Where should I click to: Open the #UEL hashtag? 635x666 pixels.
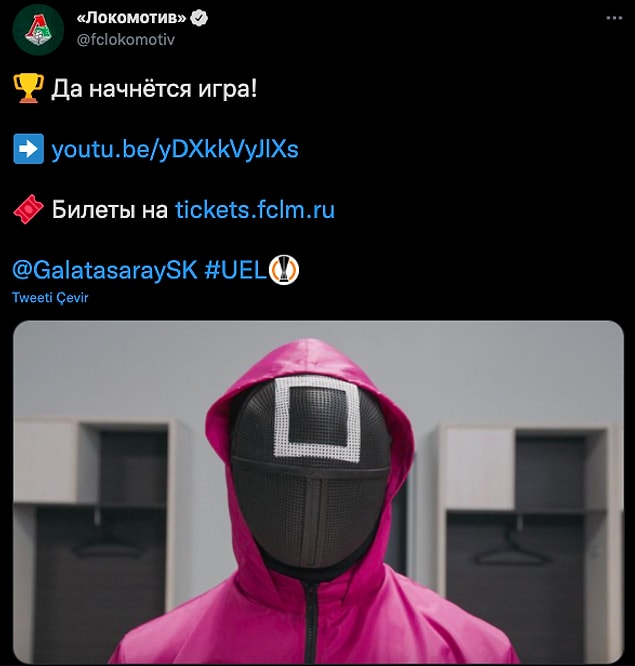[236, 270]
